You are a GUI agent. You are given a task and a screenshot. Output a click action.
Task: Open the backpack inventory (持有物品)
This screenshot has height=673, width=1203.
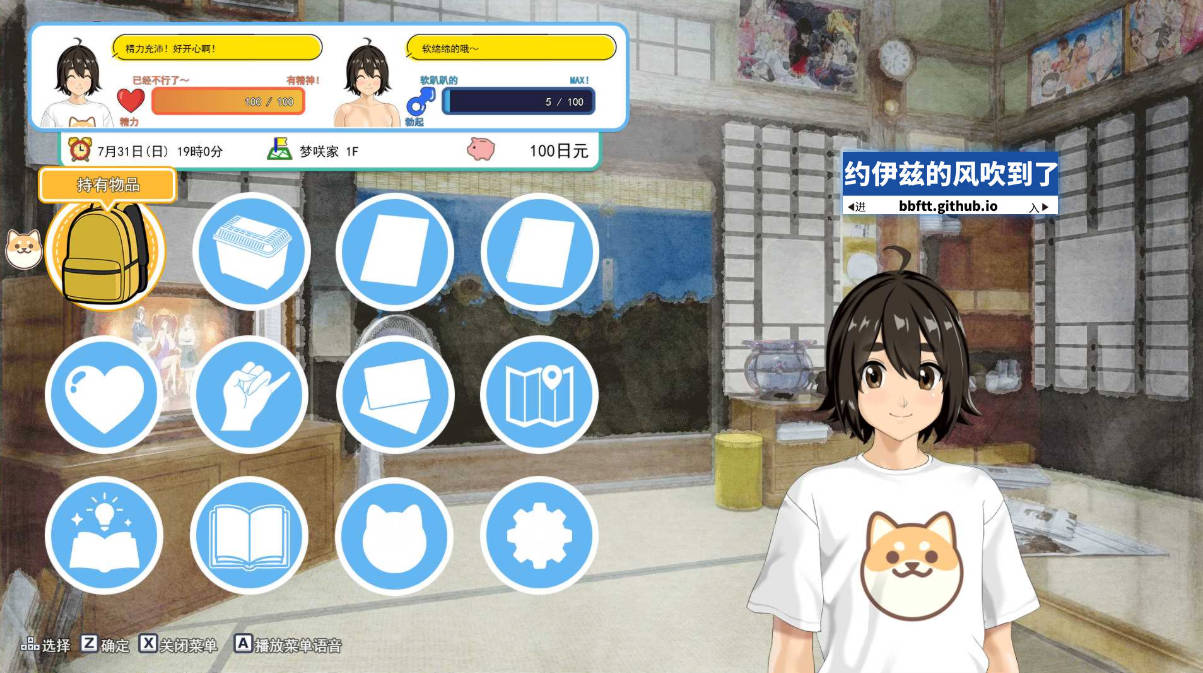coord(104,252)
